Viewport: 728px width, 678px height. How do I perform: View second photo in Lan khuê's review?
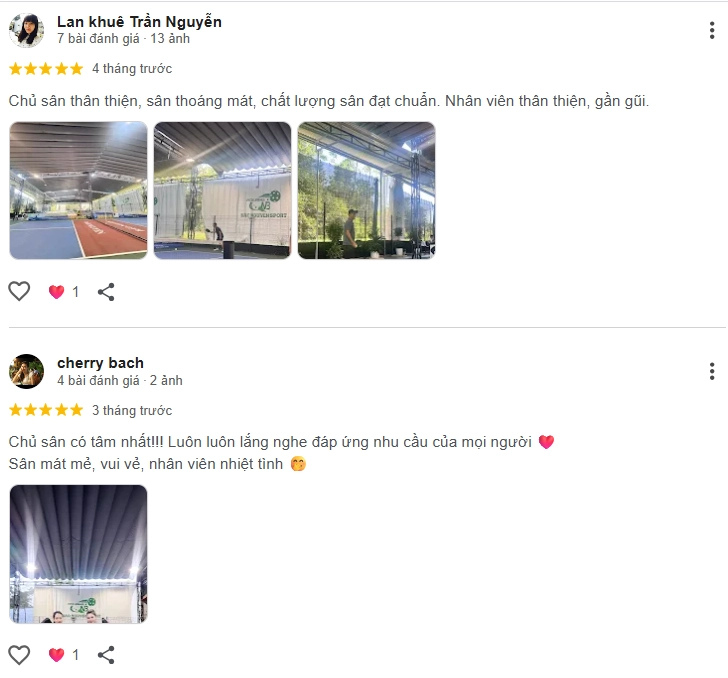[x=222, y=190]
